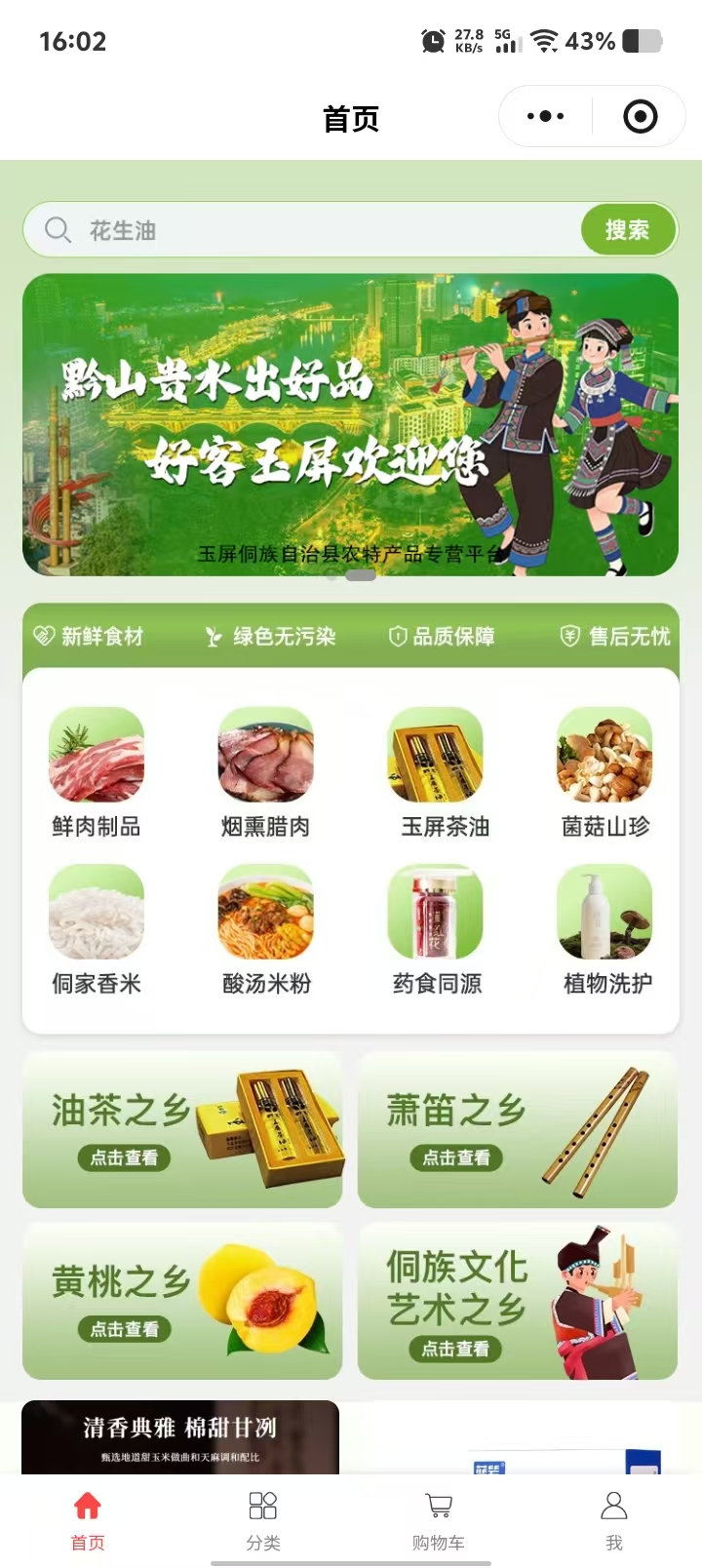Open the 萧笛之乡 card
Screen dimensions: 702x1568
click(518, 1129)
